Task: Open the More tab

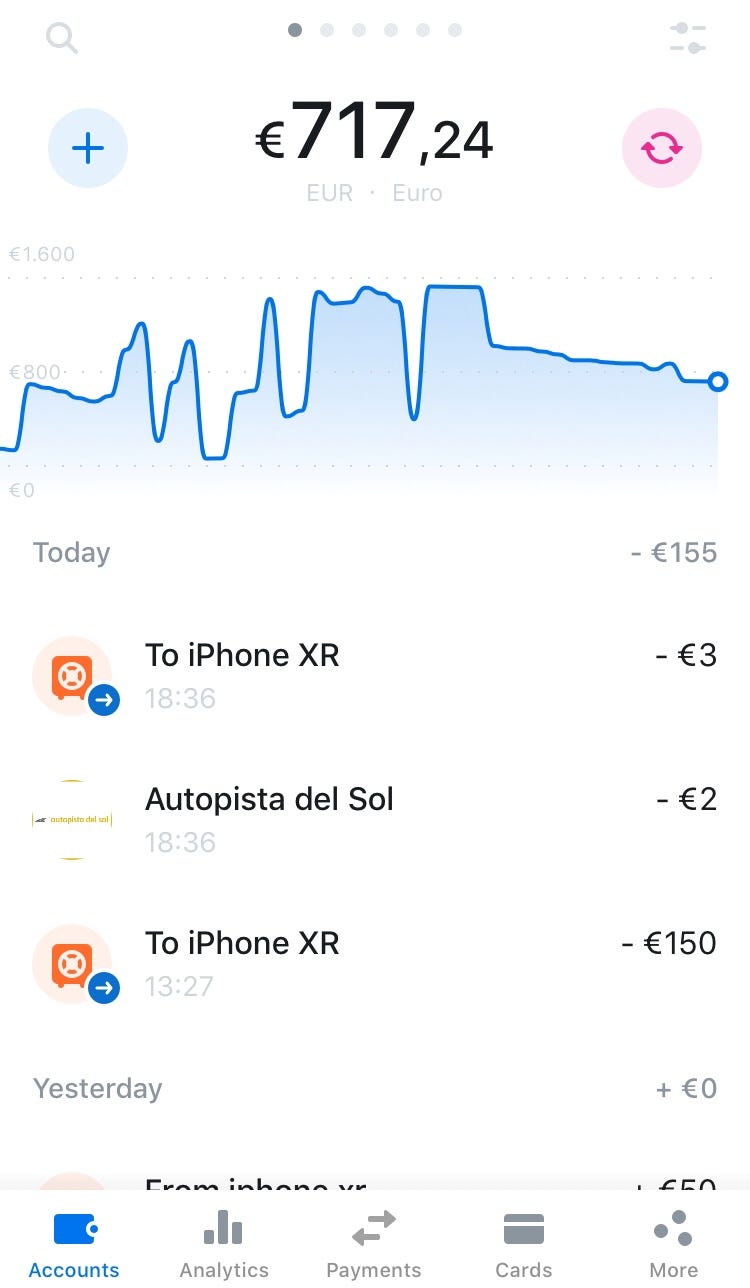Action: [x=674, y=1244]
